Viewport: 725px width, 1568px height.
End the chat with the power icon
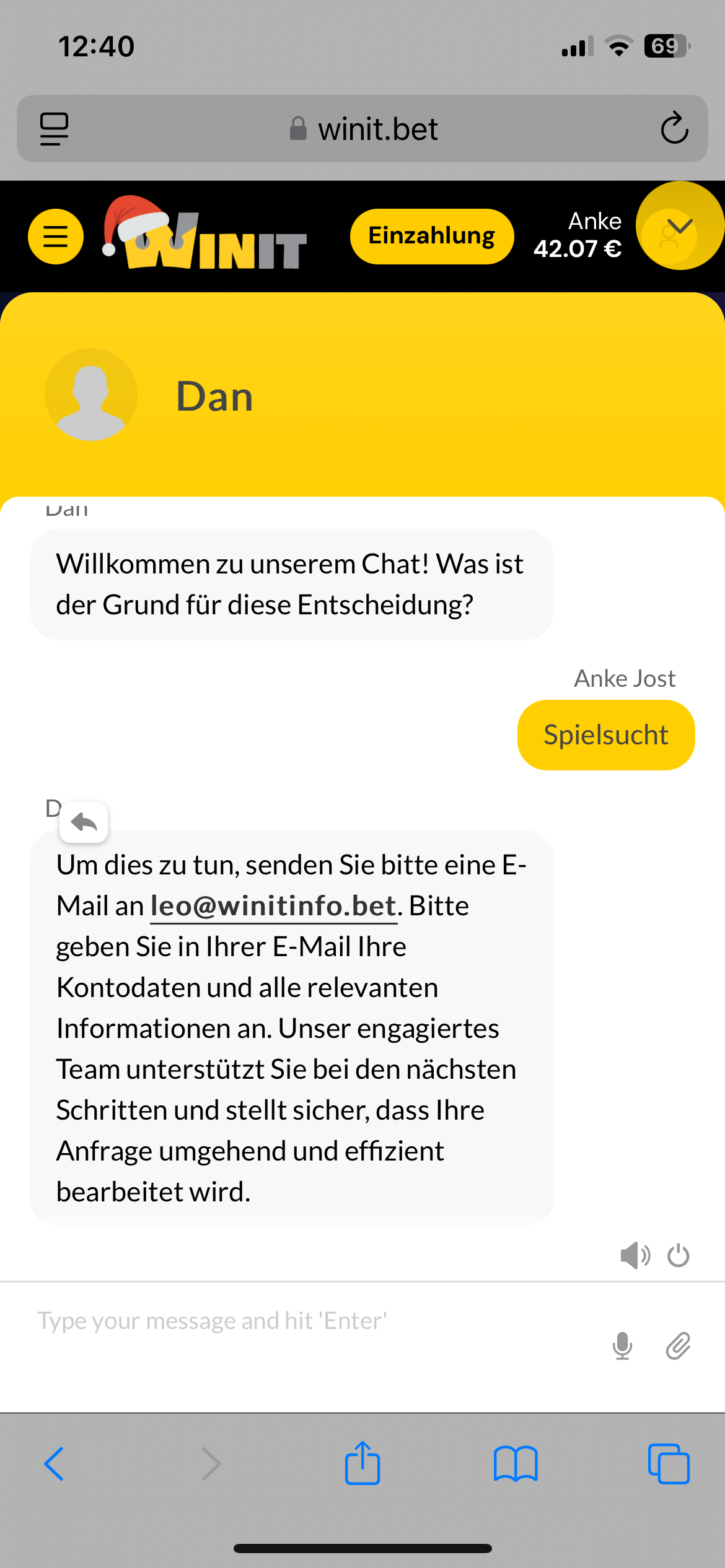(x=678, y=1255)
